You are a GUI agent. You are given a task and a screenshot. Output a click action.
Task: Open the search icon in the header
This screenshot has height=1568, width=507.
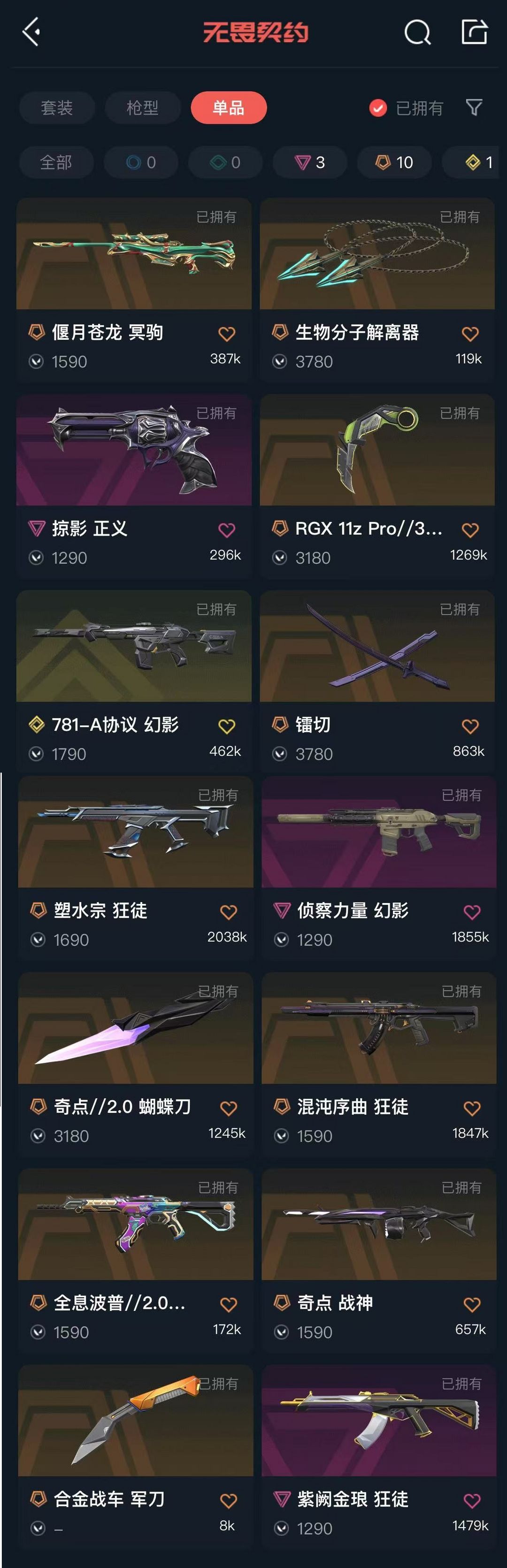tap(417, 31)
